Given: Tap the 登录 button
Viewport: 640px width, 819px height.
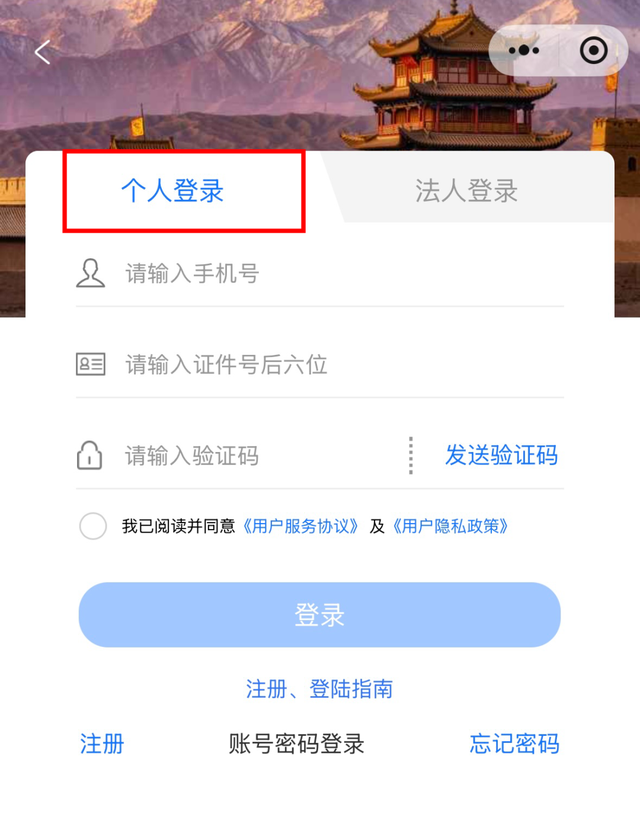Looking at the screenshot, I should click(319, 615).
